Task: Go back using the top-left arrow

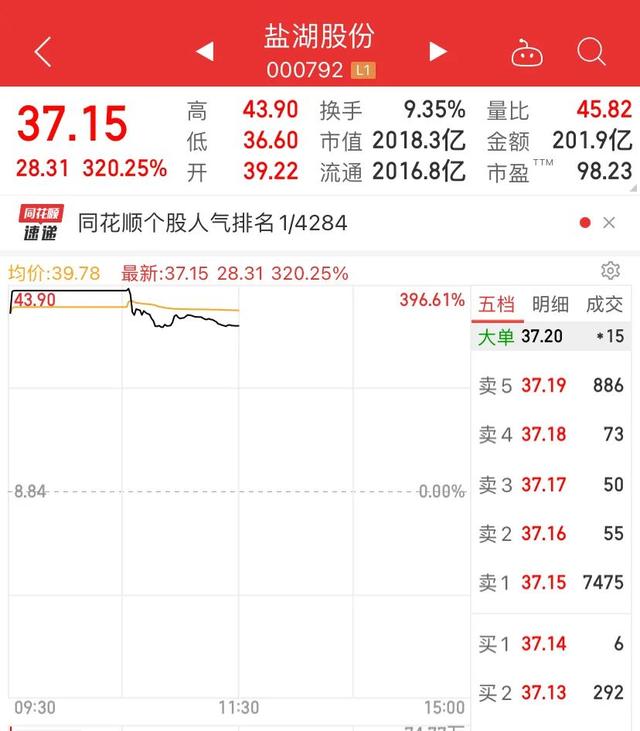Action: (42, 51)
